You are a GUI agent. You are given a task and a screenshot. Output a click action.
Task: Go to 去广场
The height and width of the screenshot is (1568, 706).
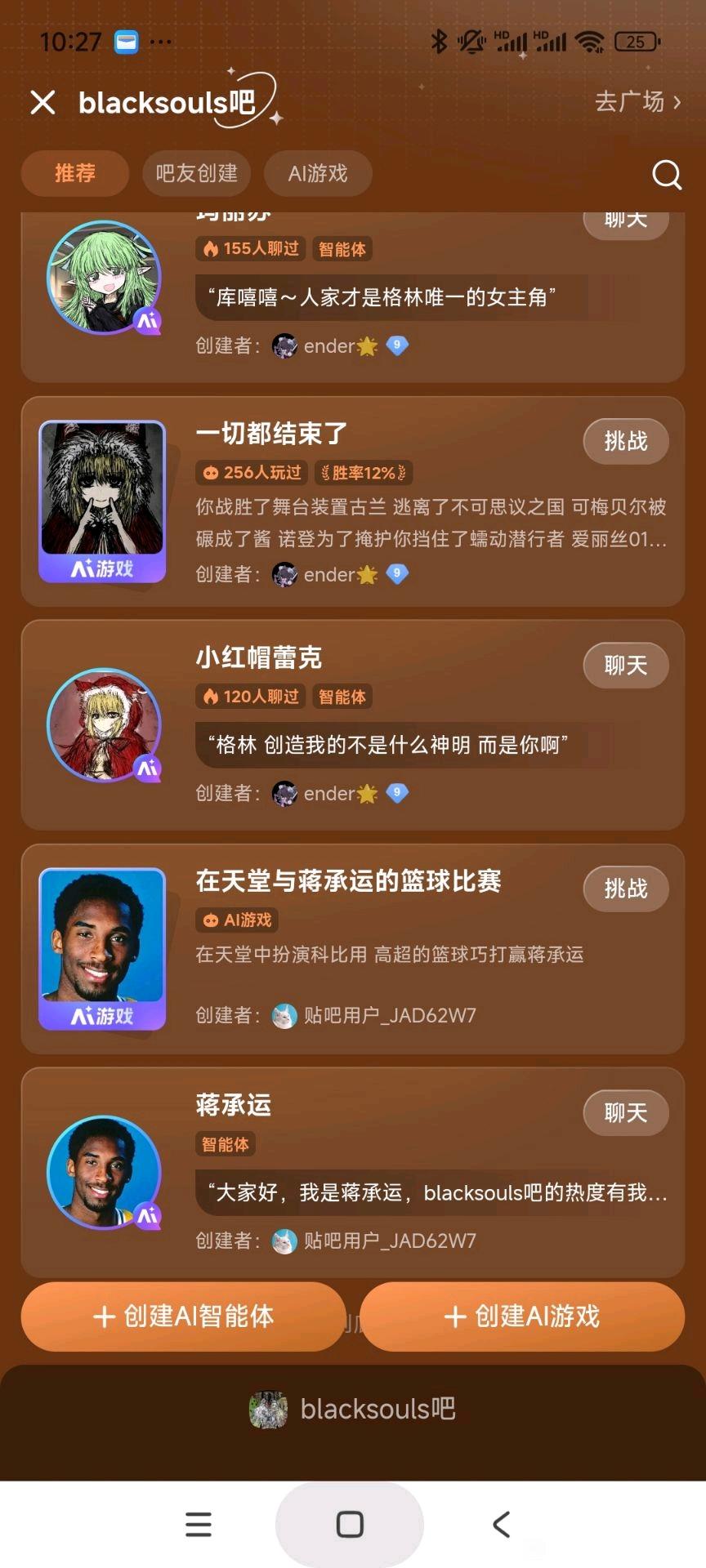click(x=637, y=102)
